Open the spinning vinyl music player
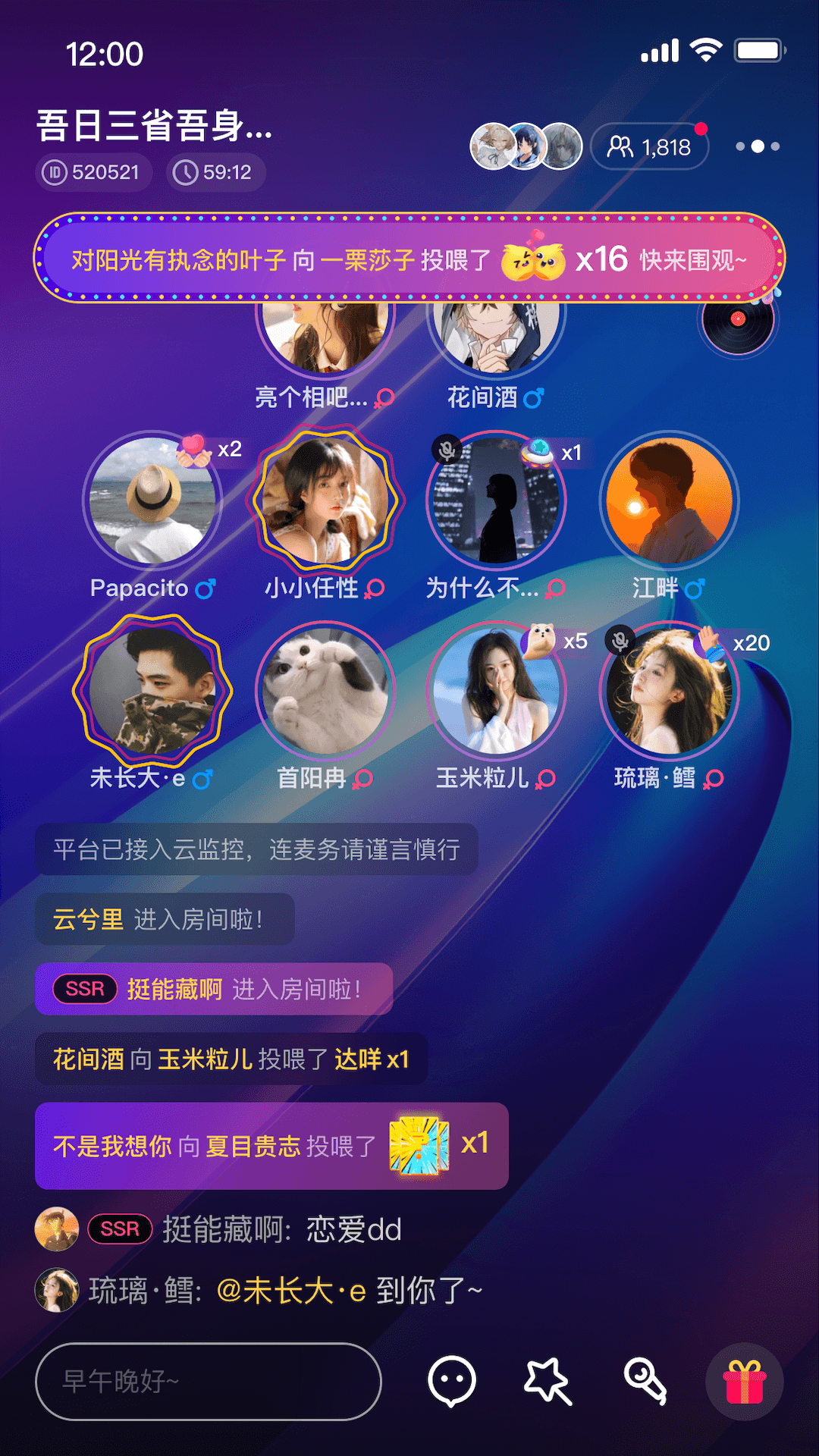 [x=737, y=319]
